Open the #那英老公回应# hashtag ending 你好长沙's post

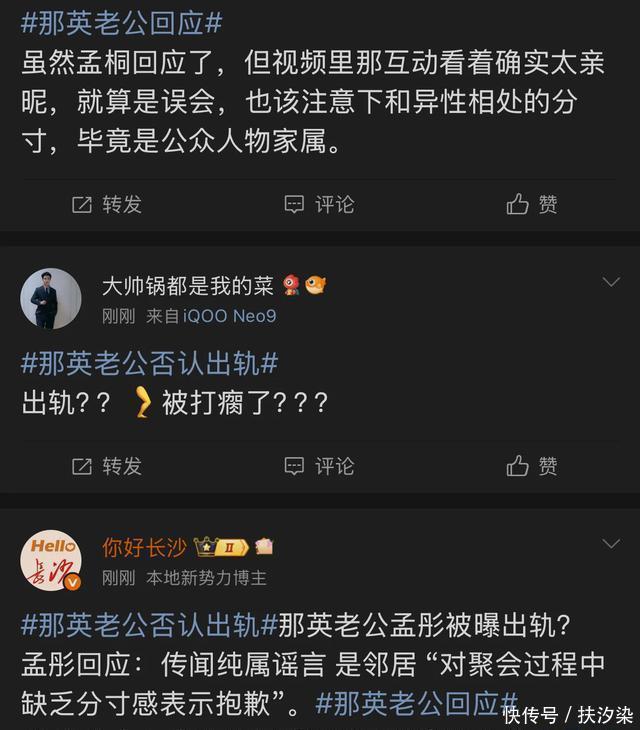(x=416, y=703)
